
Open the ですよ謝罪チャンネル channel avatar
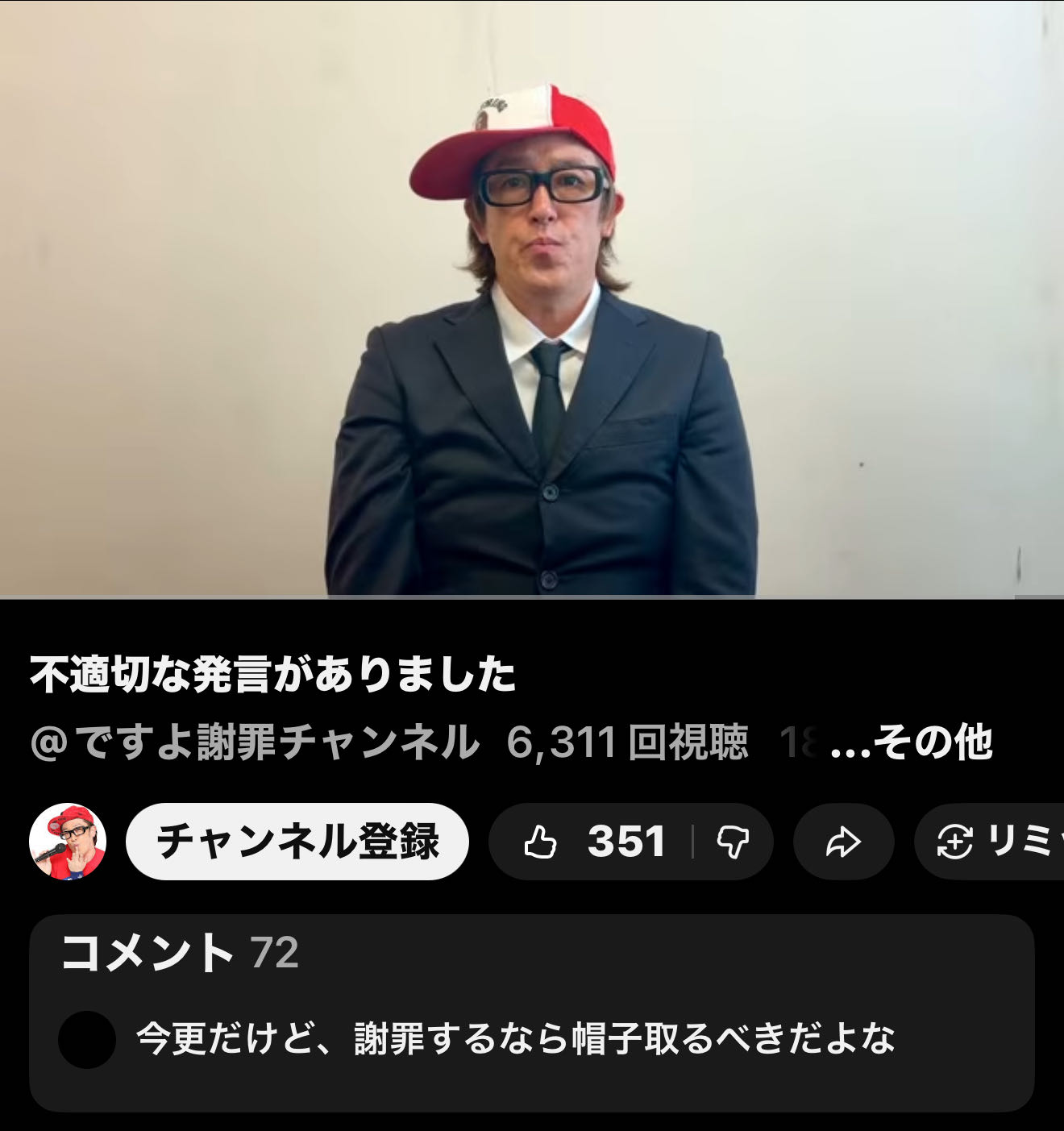pos(68,842)
